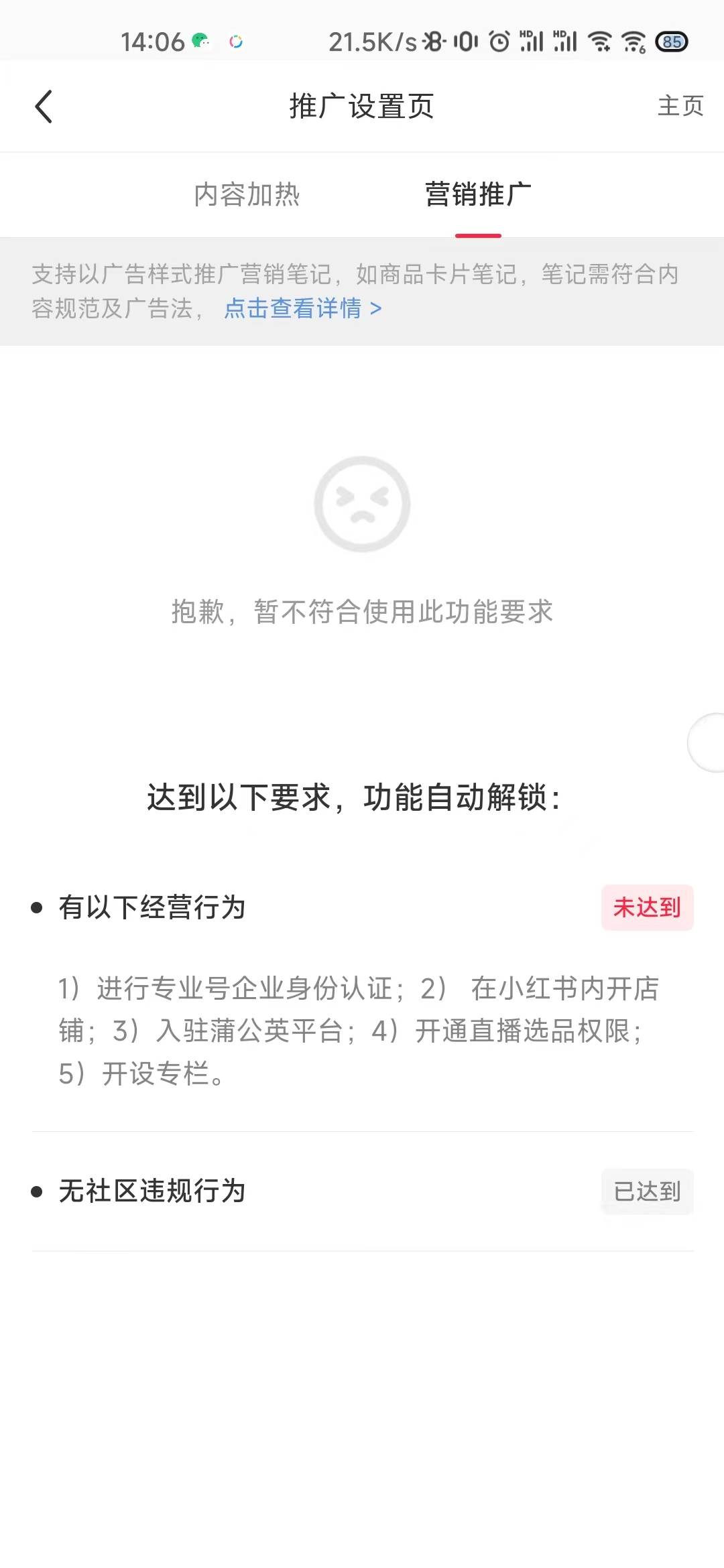Go back using the top-left arrow
This screenshot has width=724, height=1568.
[44, 107]
